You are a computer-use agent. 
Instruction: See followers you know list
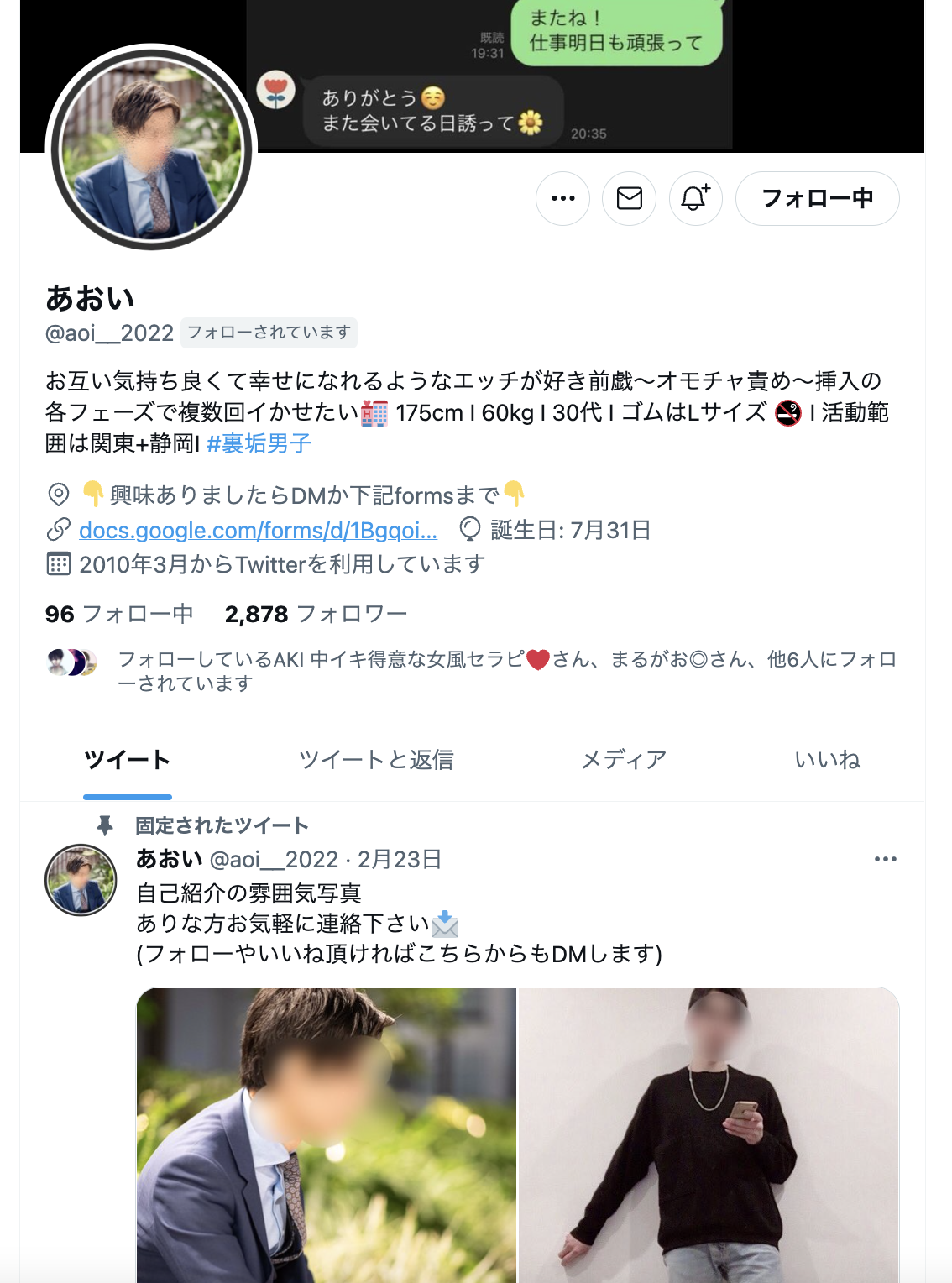tap(506, 670)
